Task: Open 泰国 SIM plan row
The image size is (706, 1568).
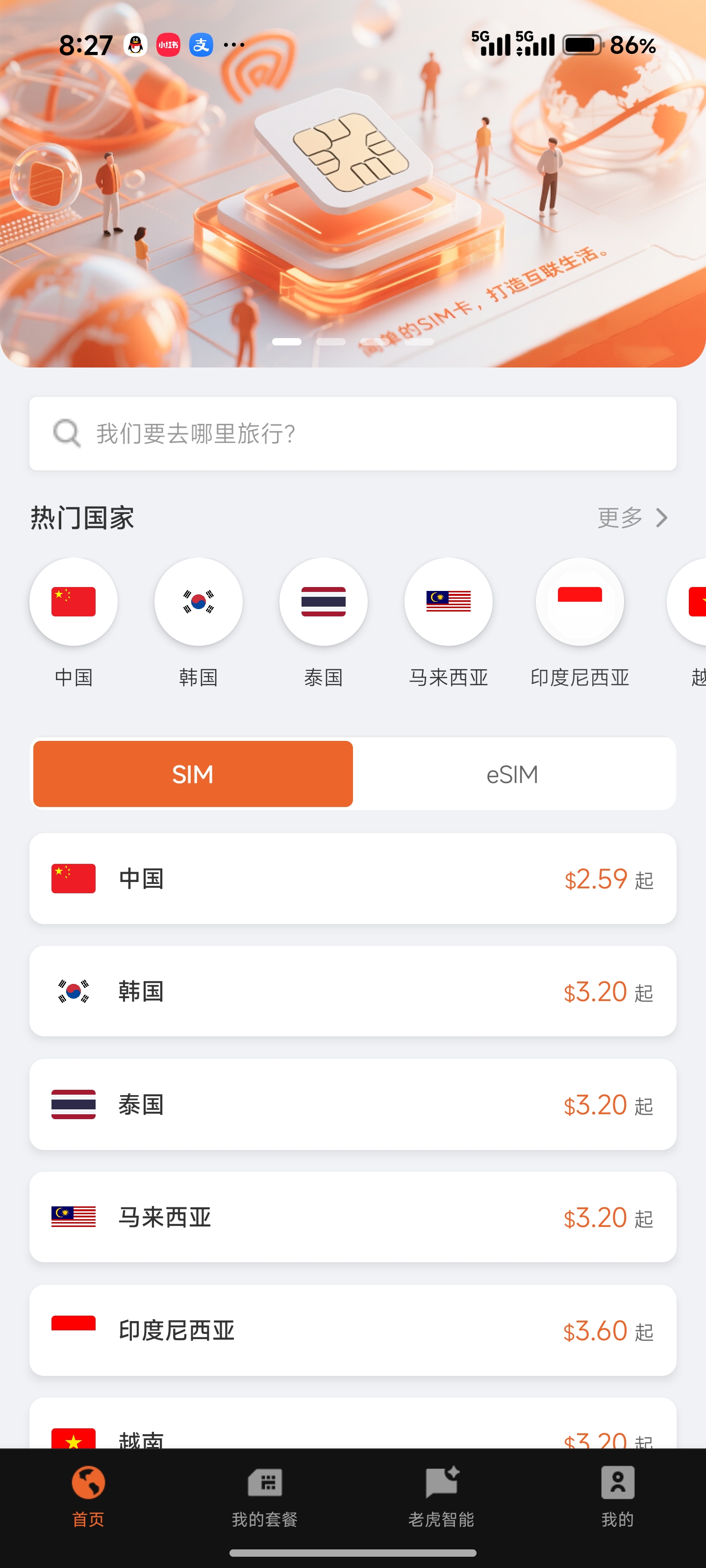Action: pos(353,1104)
